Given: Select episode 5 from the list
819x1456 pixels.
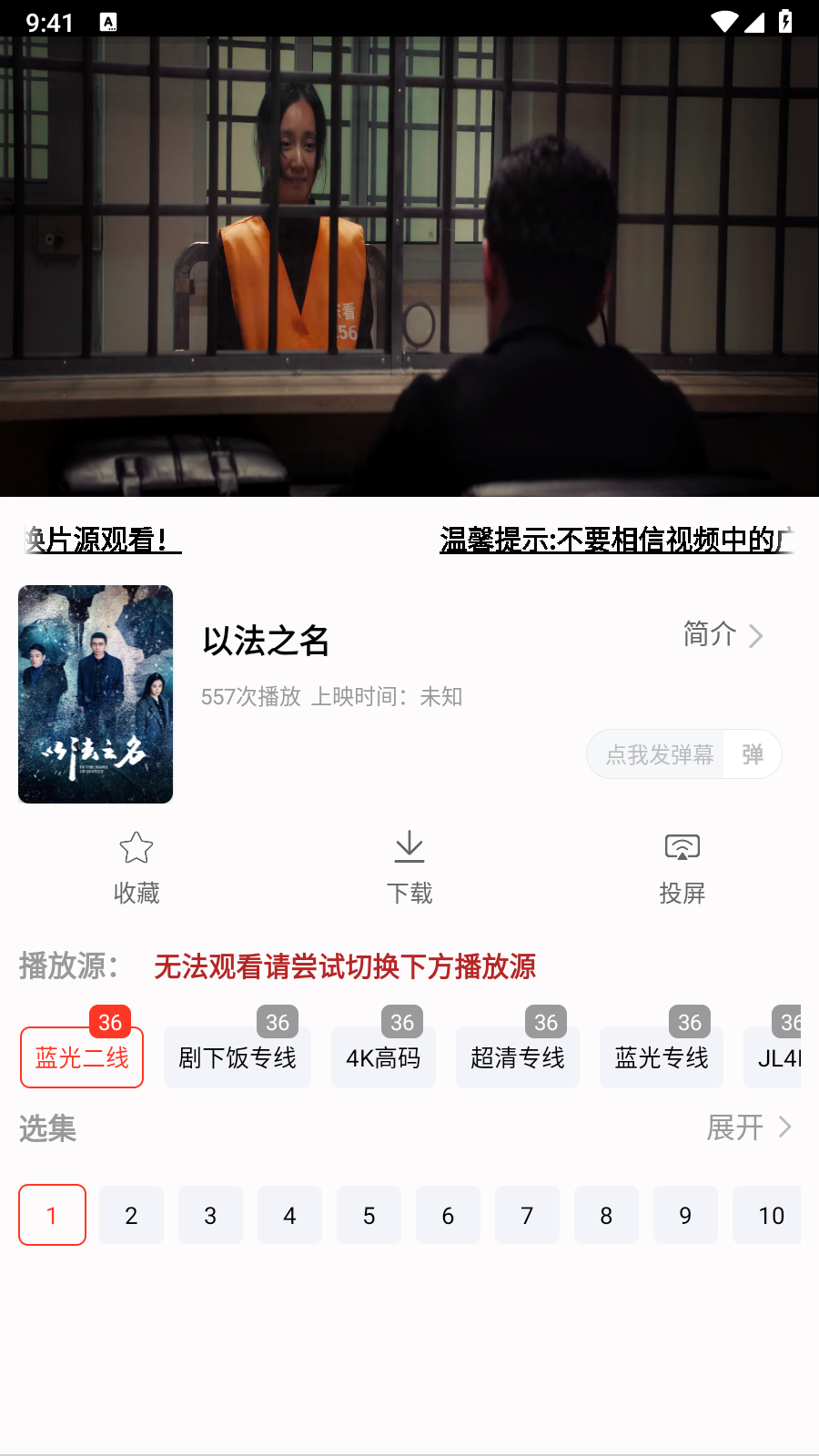Looking at the screenshot, I should (x=369, y=1215).
